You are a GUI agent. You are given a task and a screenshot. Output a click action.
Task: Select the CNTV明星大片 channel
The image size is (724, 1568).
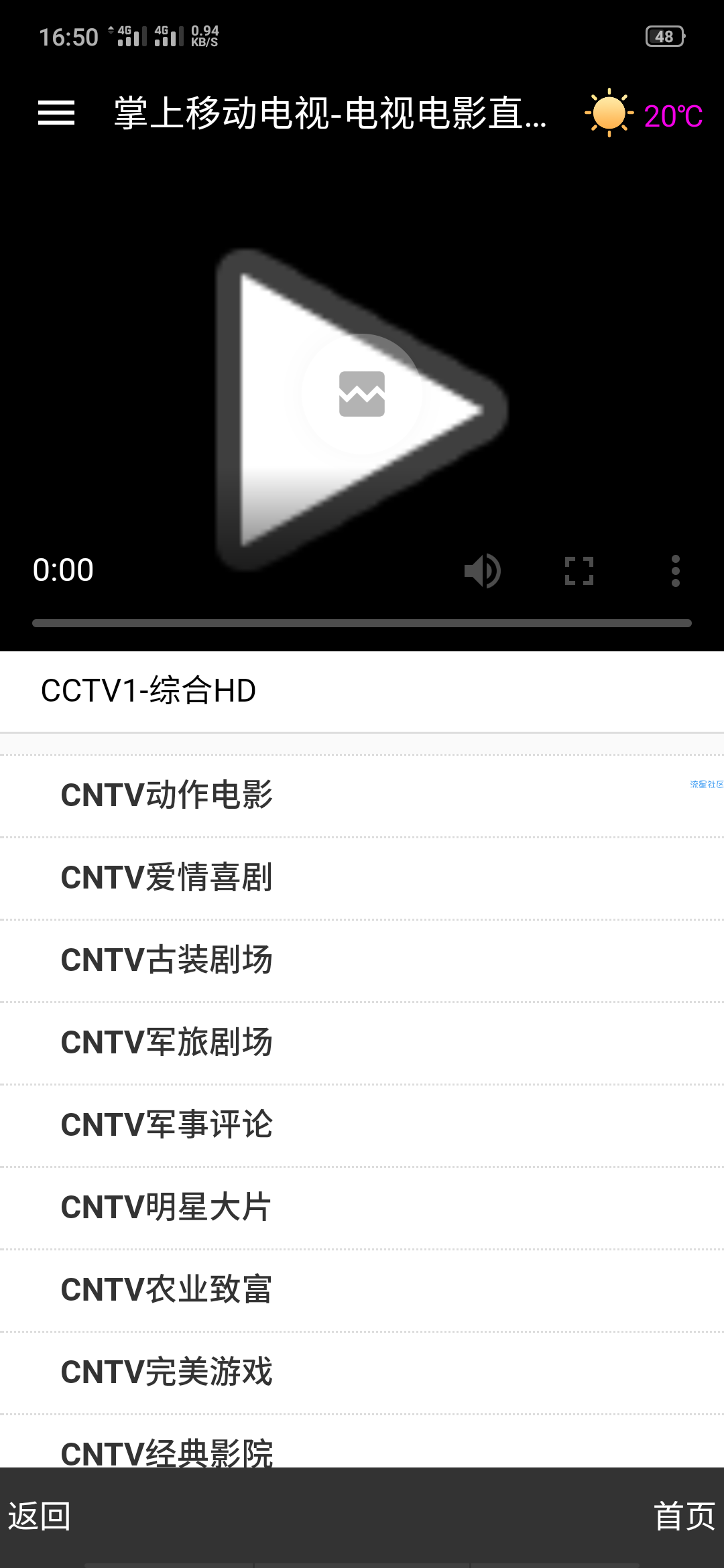(x=362, y=1207)
